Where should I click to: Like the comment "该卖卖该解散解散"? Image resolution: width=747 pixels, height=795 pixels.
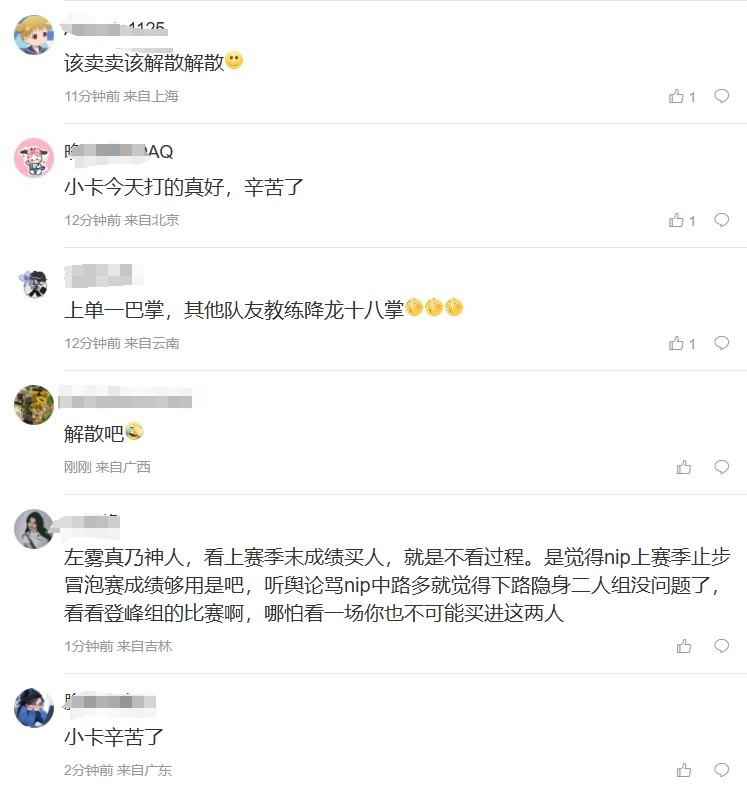point(677,97)
